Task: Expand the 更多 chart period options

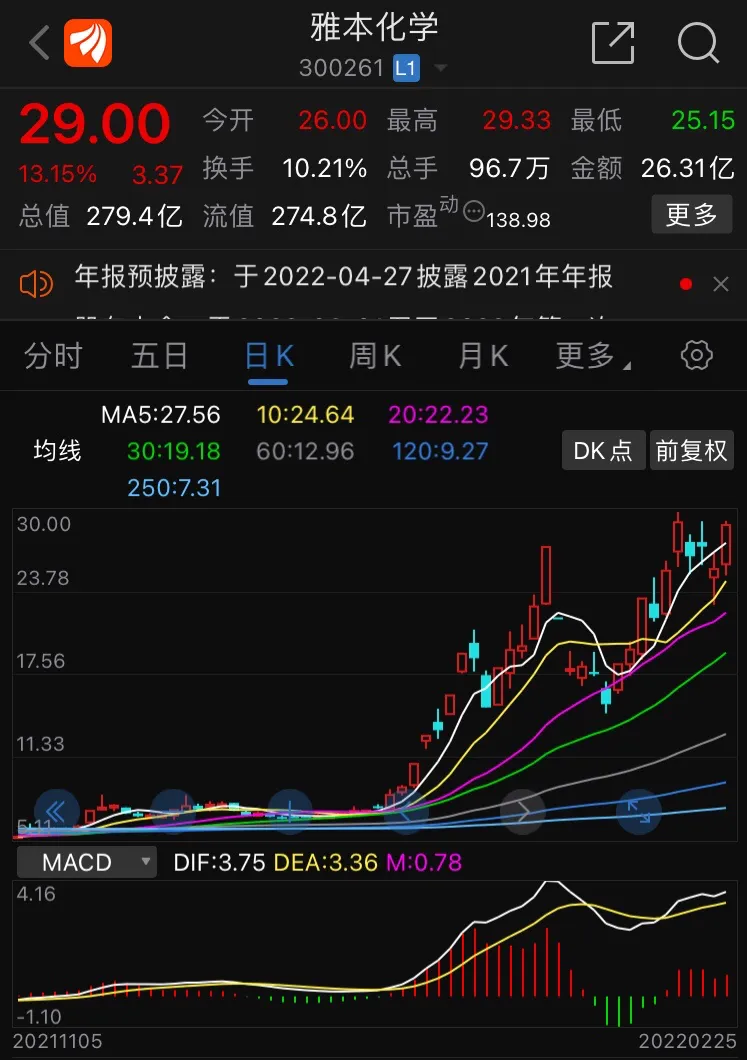Action: (x=591, y=355)
